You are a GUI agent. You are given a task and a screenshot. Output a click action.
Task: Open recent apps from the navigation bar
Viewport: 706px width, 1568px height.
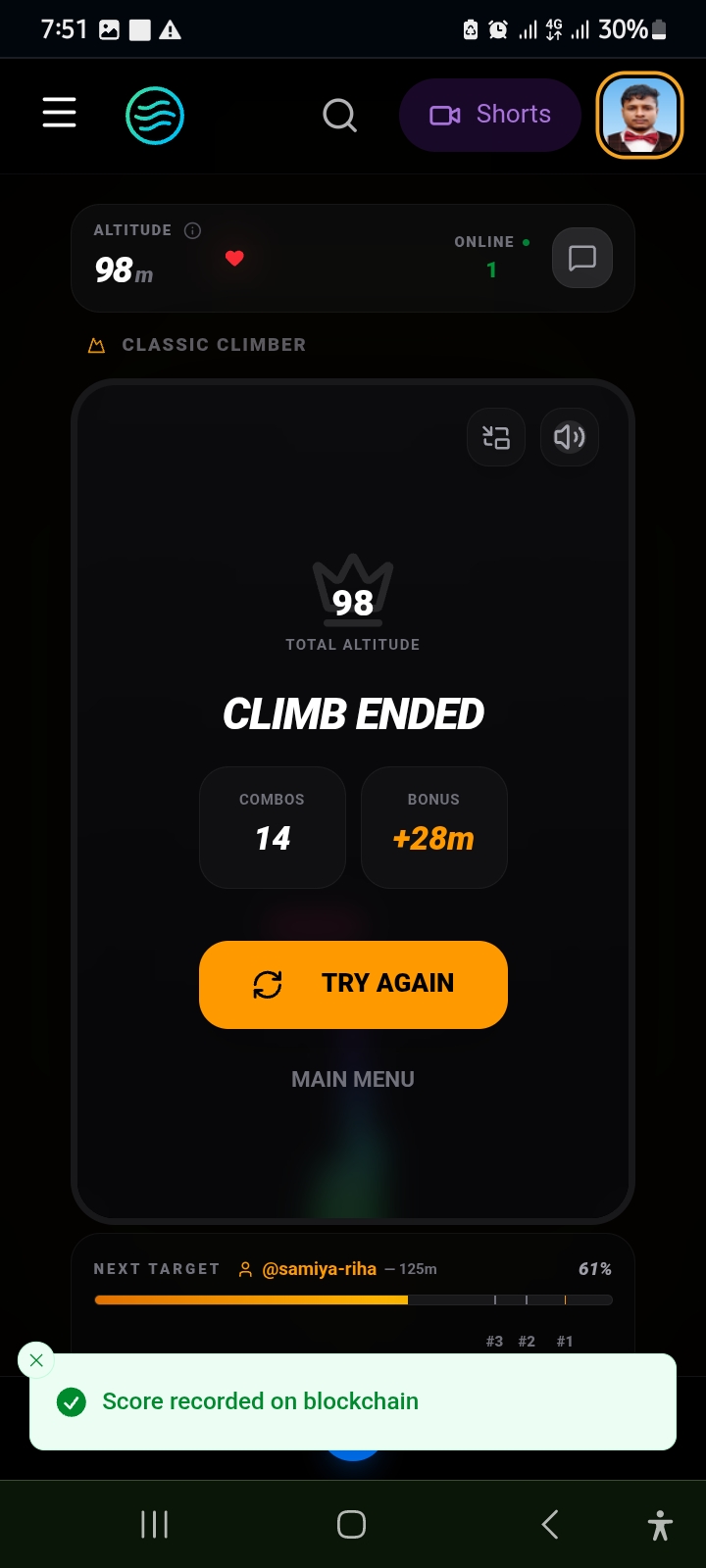(x=155, y=1524)
